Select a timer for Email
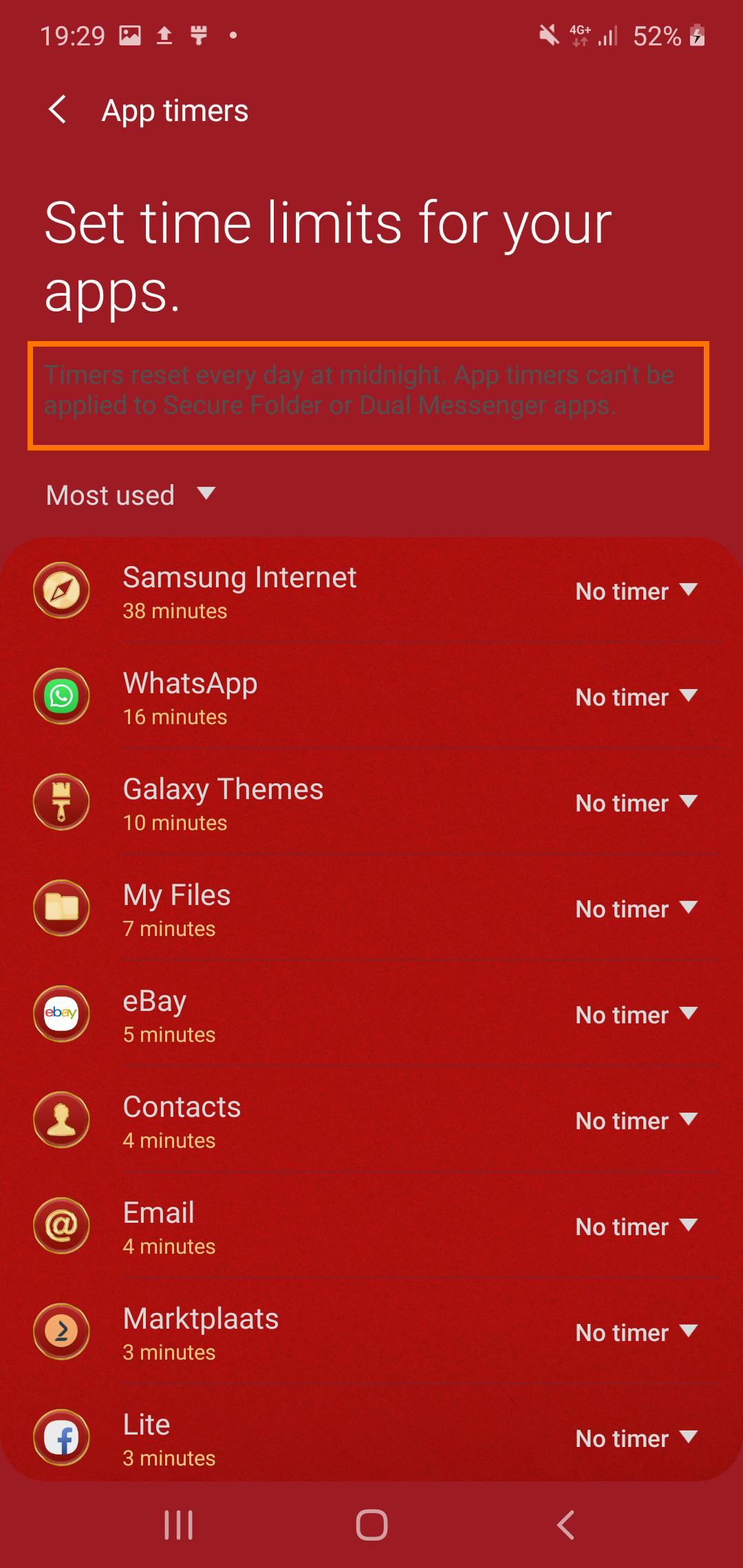Viewport: 743px width, 1568px height. (637, 1227)
